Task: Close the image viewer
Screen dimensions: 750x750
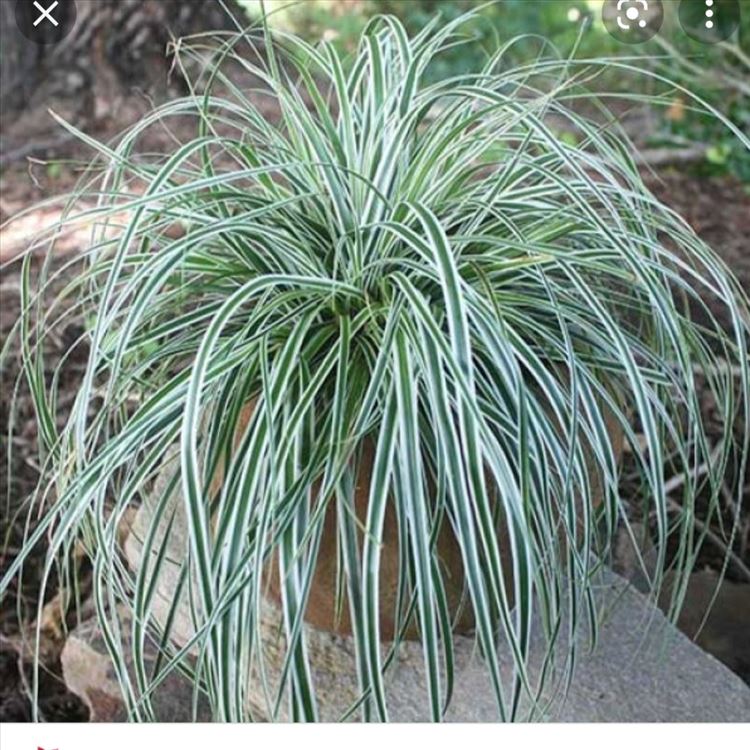Action: (45, 13)
